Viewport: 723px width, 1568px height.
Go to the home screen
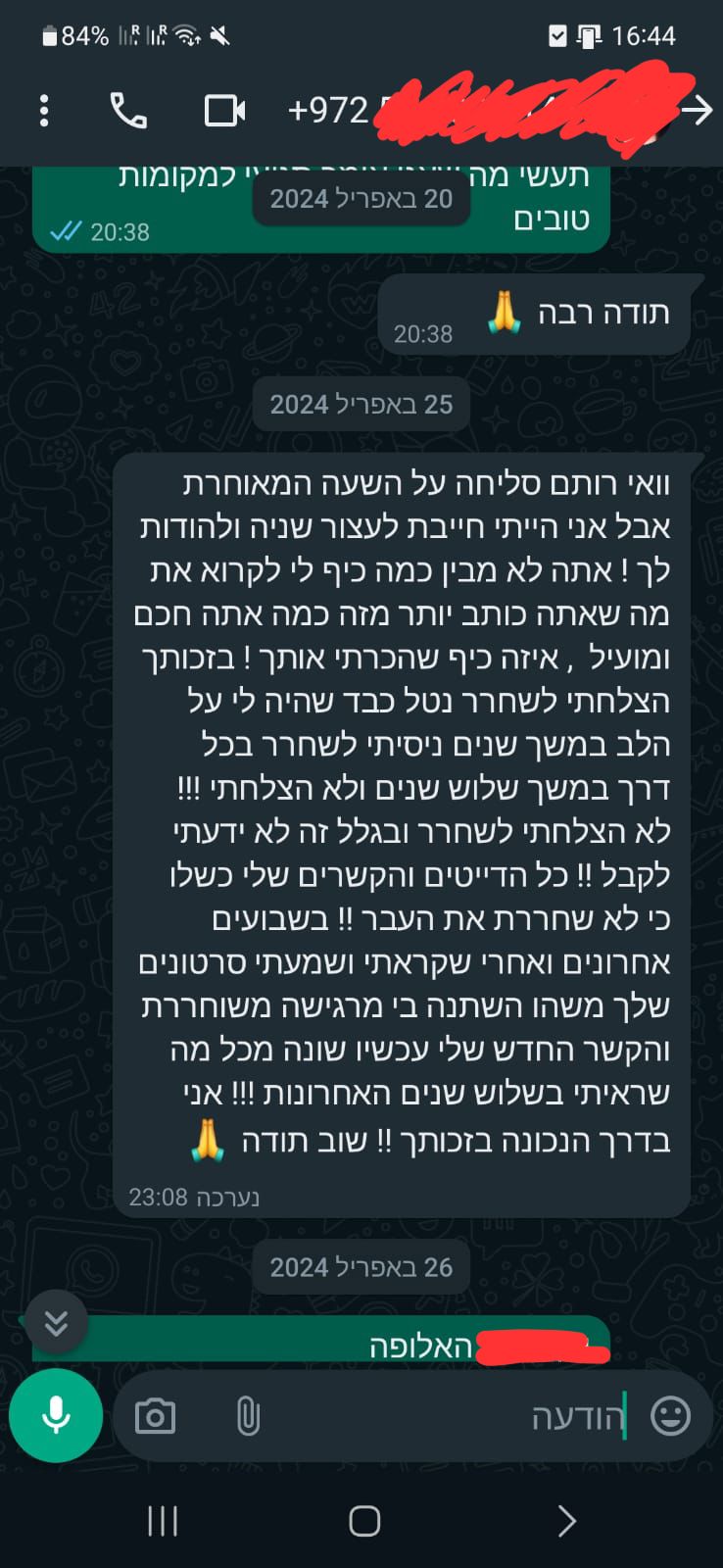(364, 1521)
